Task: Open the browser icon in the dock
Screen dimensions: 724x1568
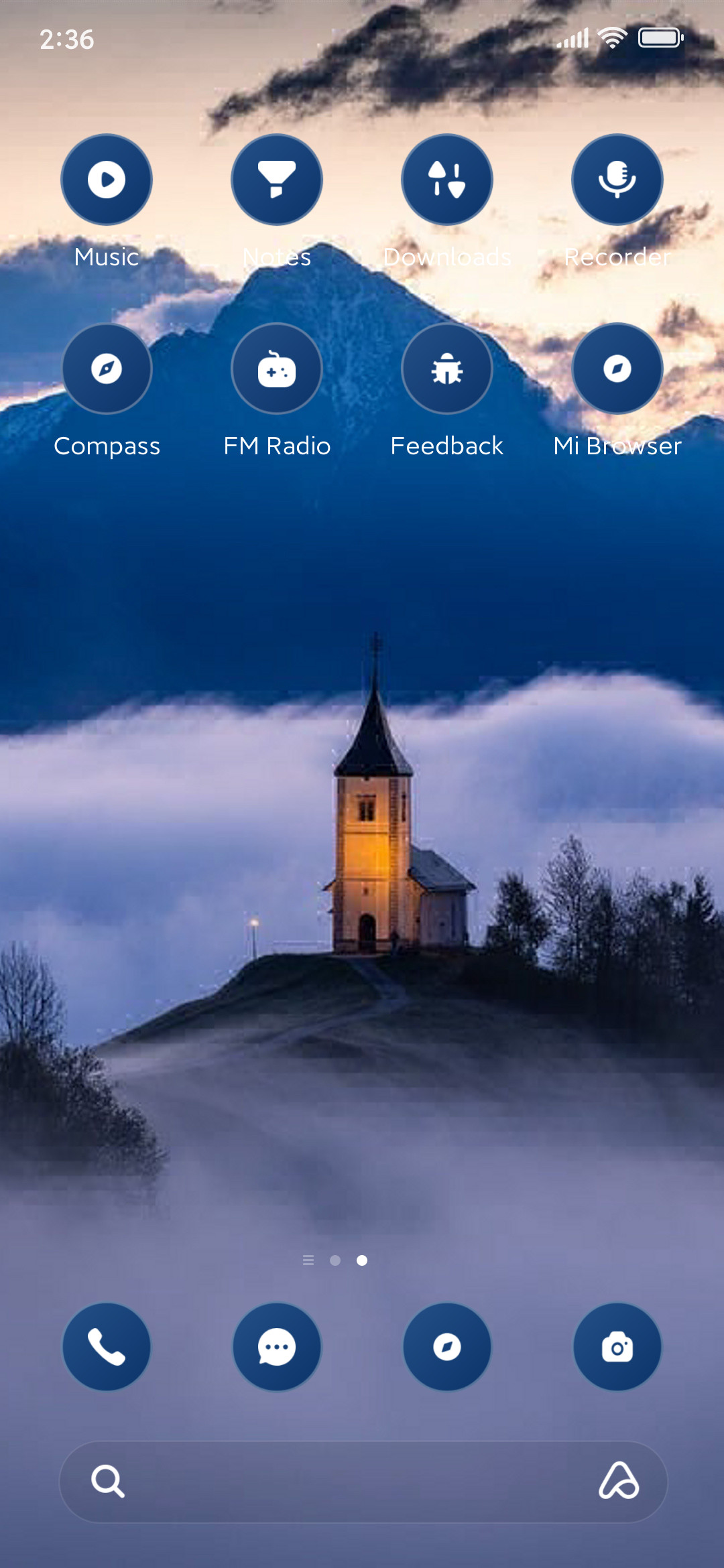Action: tap(447, 1347)
